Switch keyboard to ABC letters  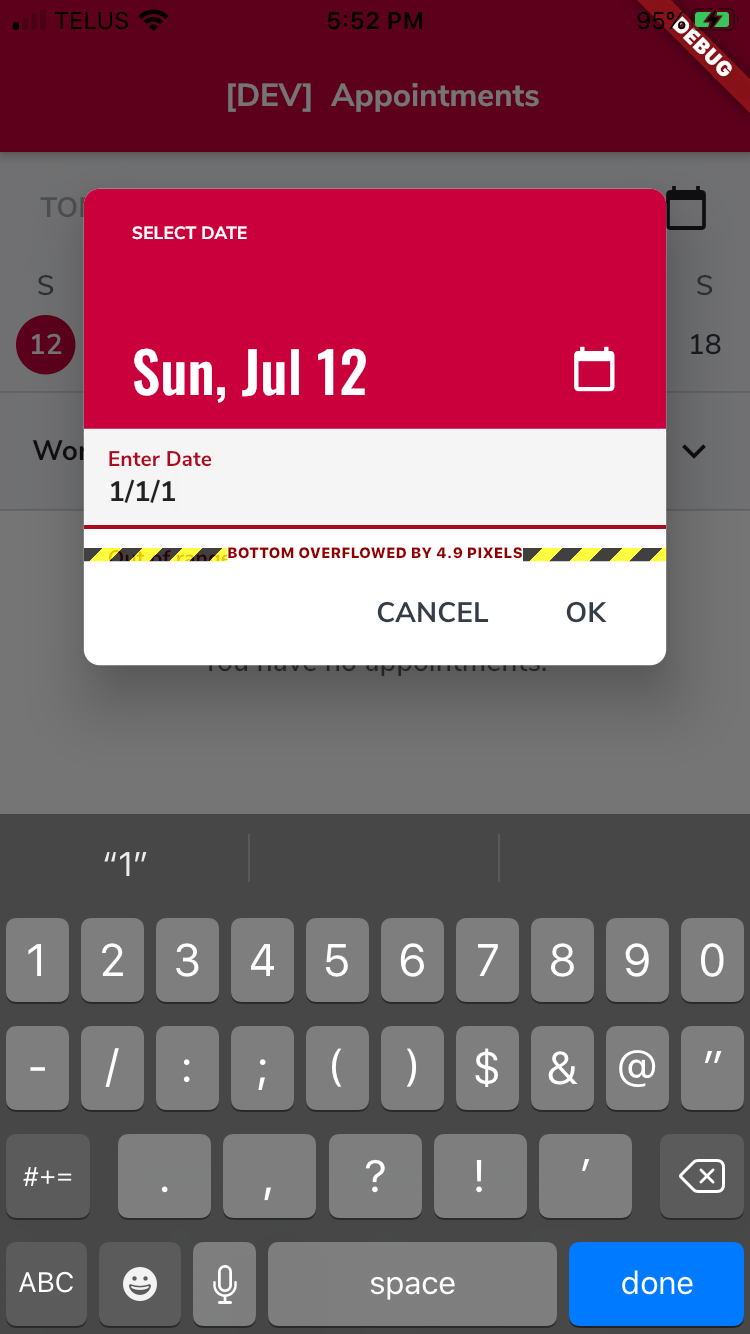coord(46,1283)
